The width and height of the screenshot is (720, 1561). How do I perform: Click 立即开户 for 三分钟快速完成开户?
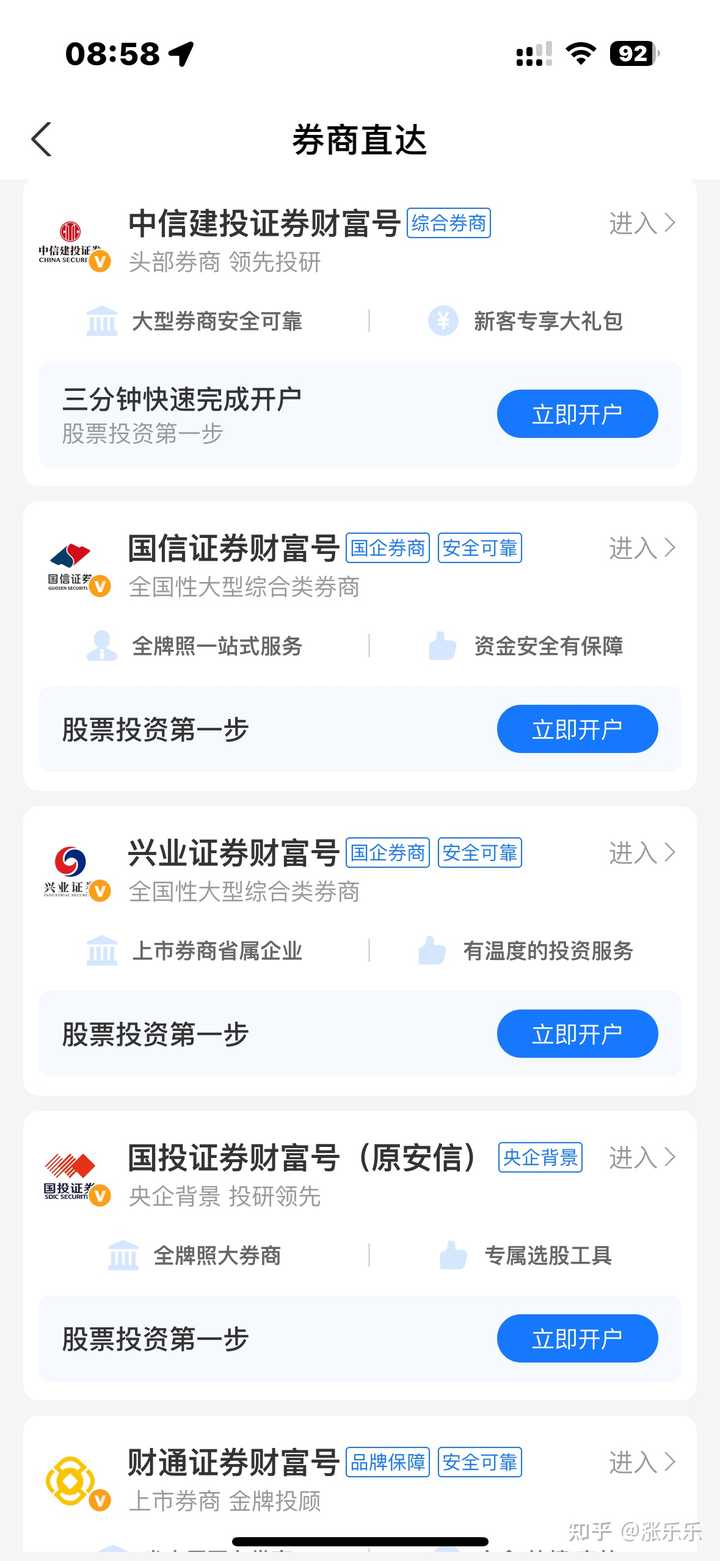(x=577, y=413)
